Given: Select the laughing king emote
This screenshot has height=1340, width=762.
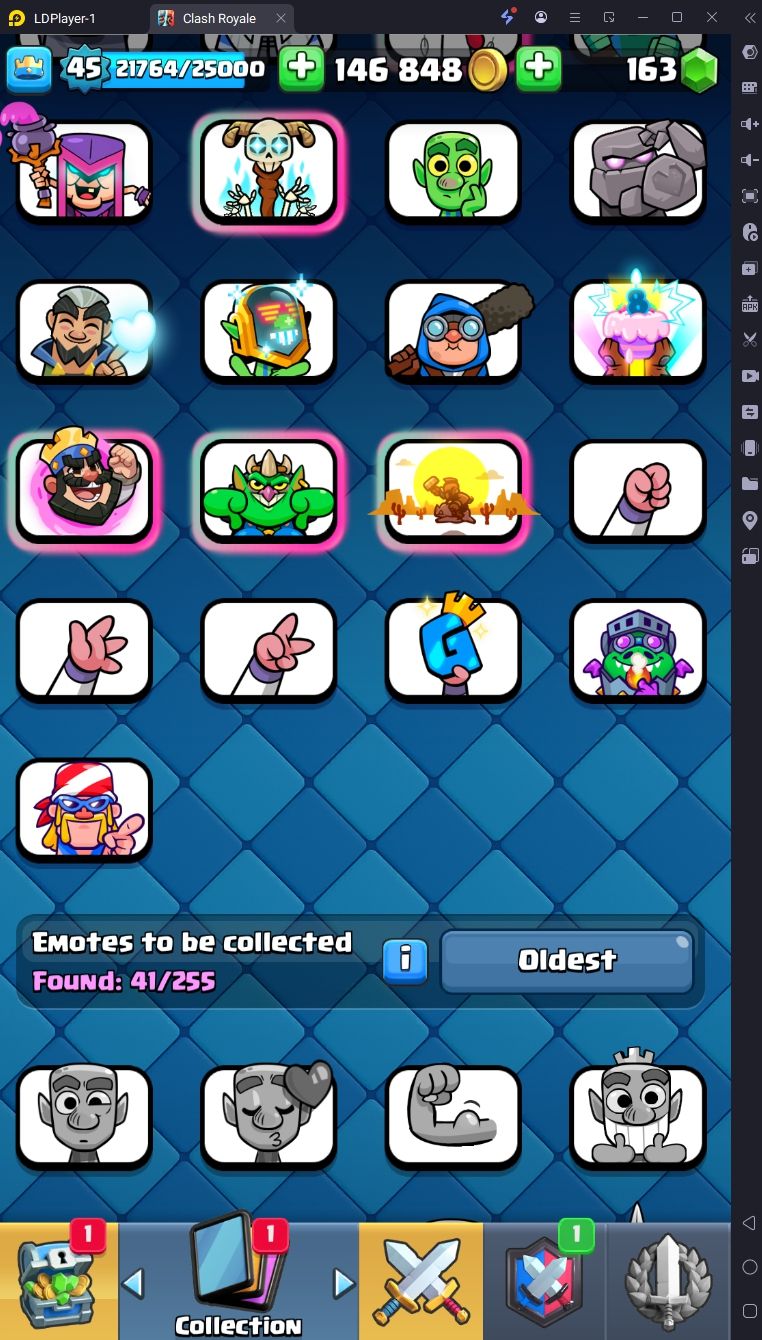Looking at the screenshot, I should [x=84, y=490].
